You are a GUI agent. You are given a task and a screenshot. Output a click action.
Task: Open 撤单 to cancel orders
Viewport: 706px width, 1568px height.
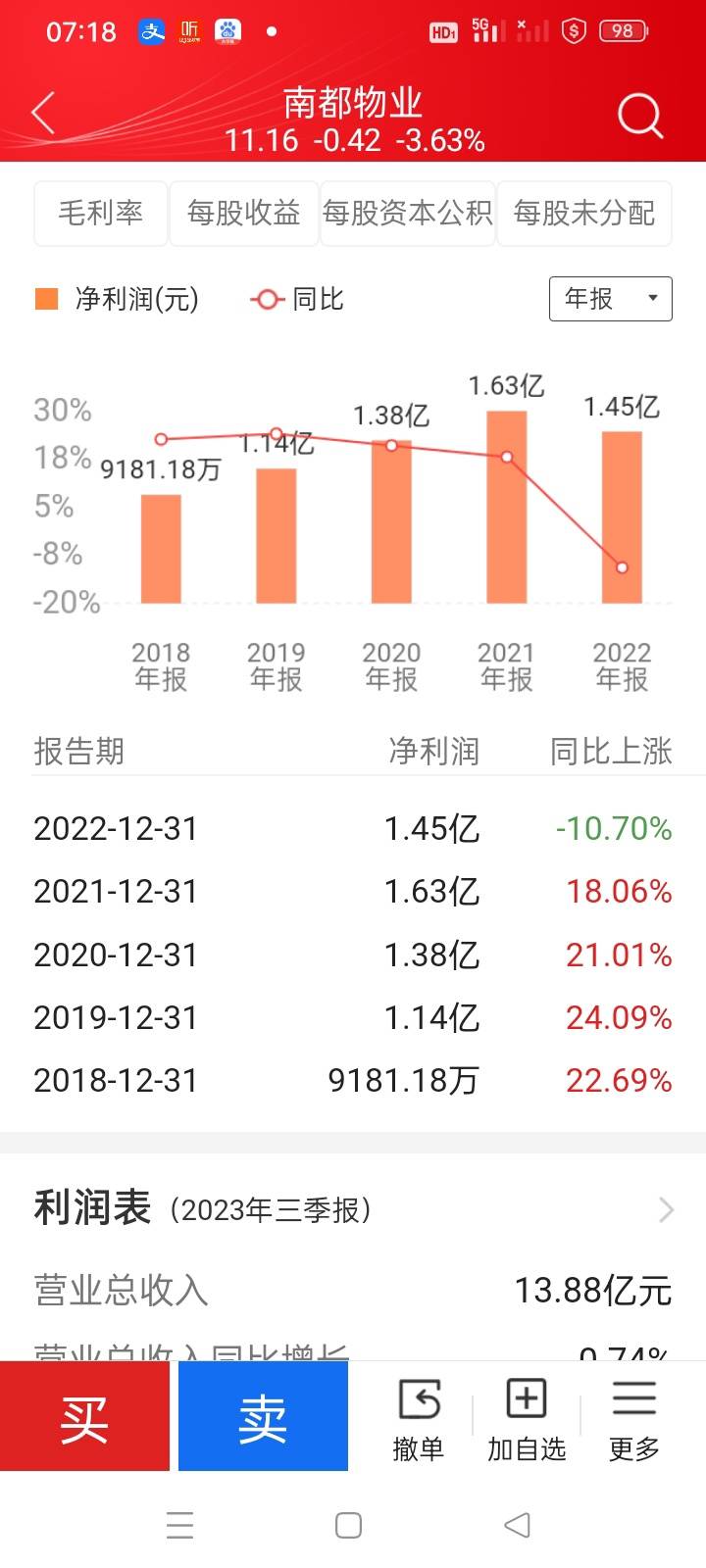[x=419, y=1419]
